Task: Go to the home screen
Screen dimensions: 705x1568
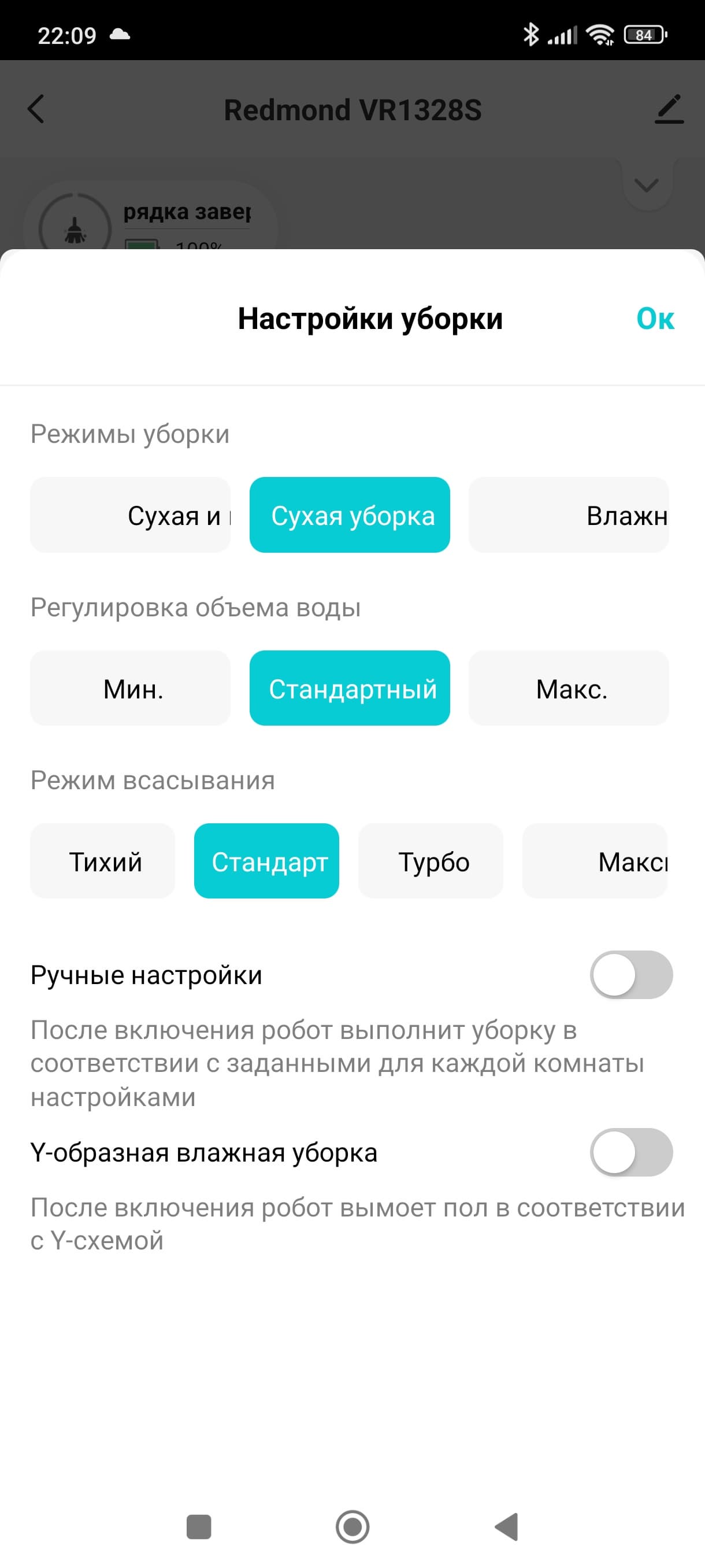Action: [352, 1526]
